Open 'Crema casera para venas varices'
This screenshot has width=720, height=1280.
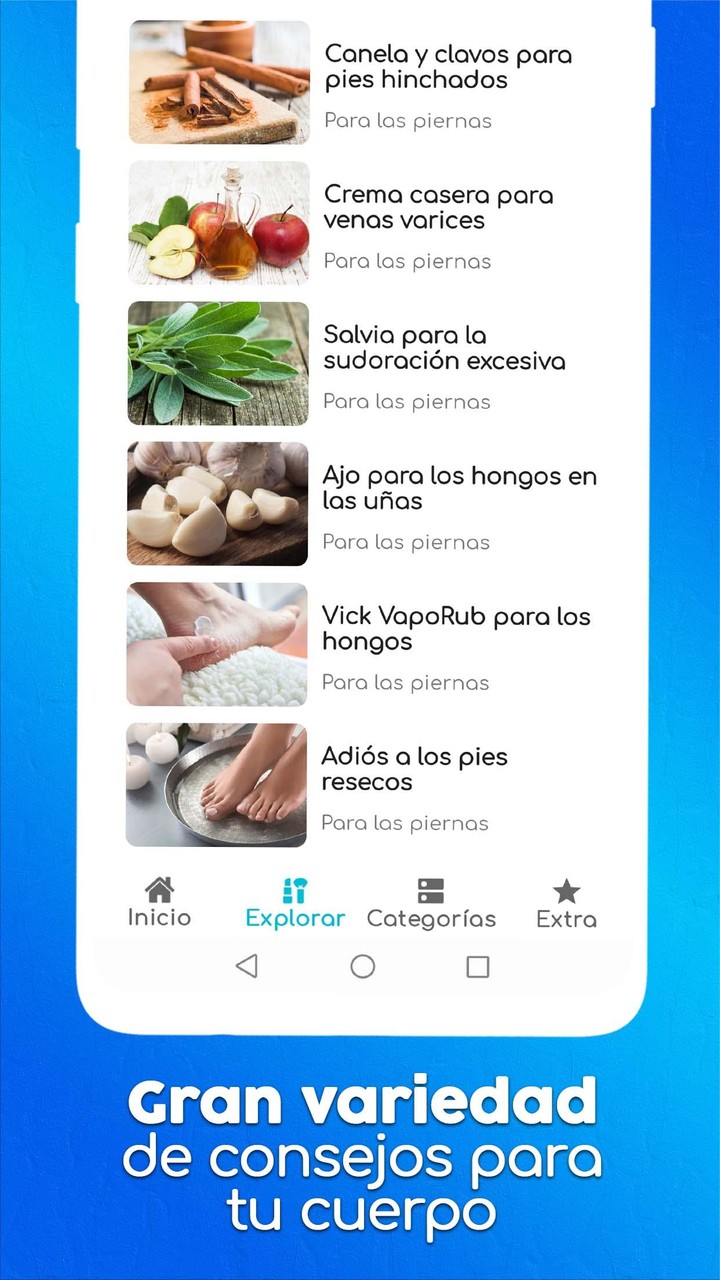coord(438,207)
